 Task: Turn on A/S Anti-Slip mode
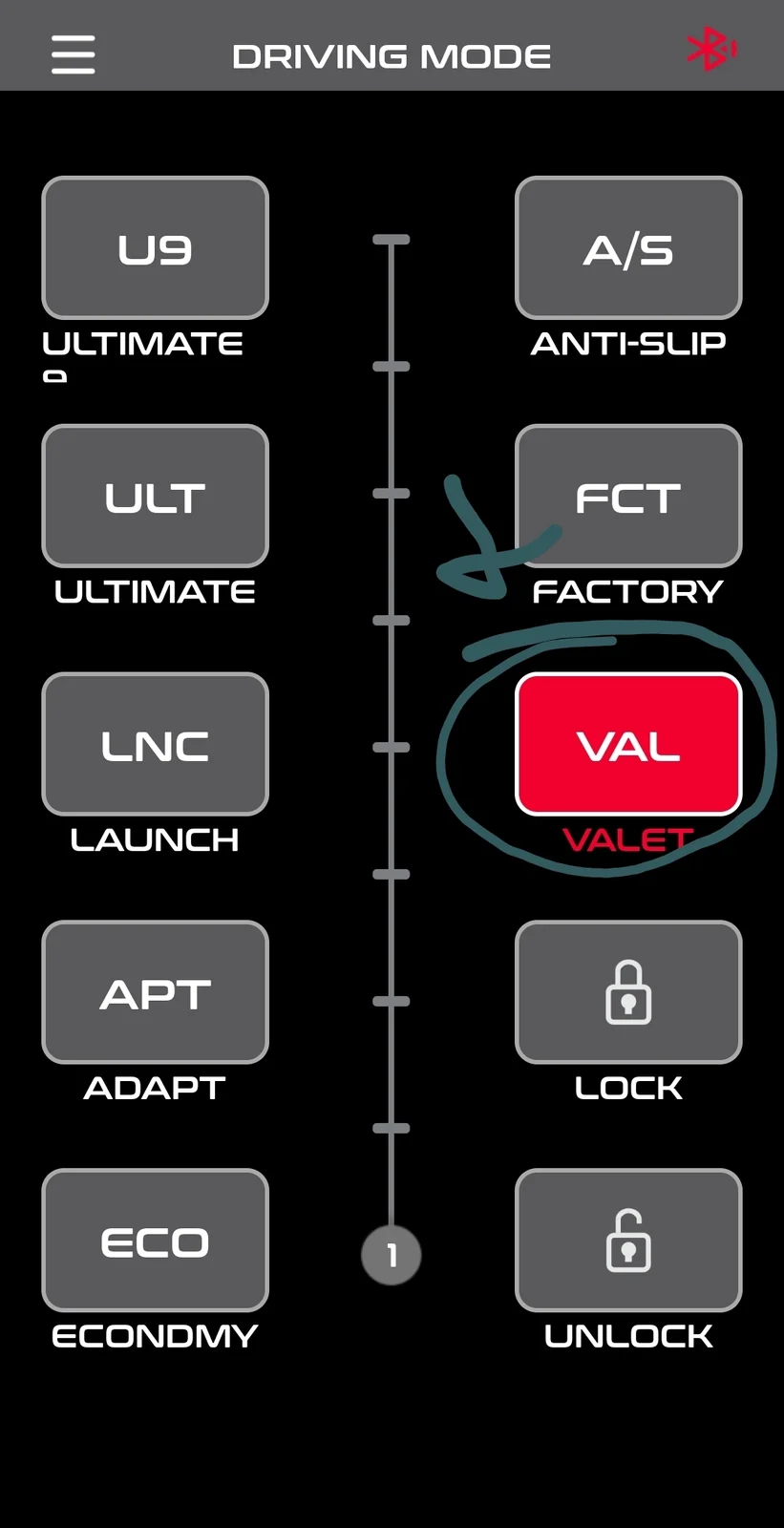628,248
